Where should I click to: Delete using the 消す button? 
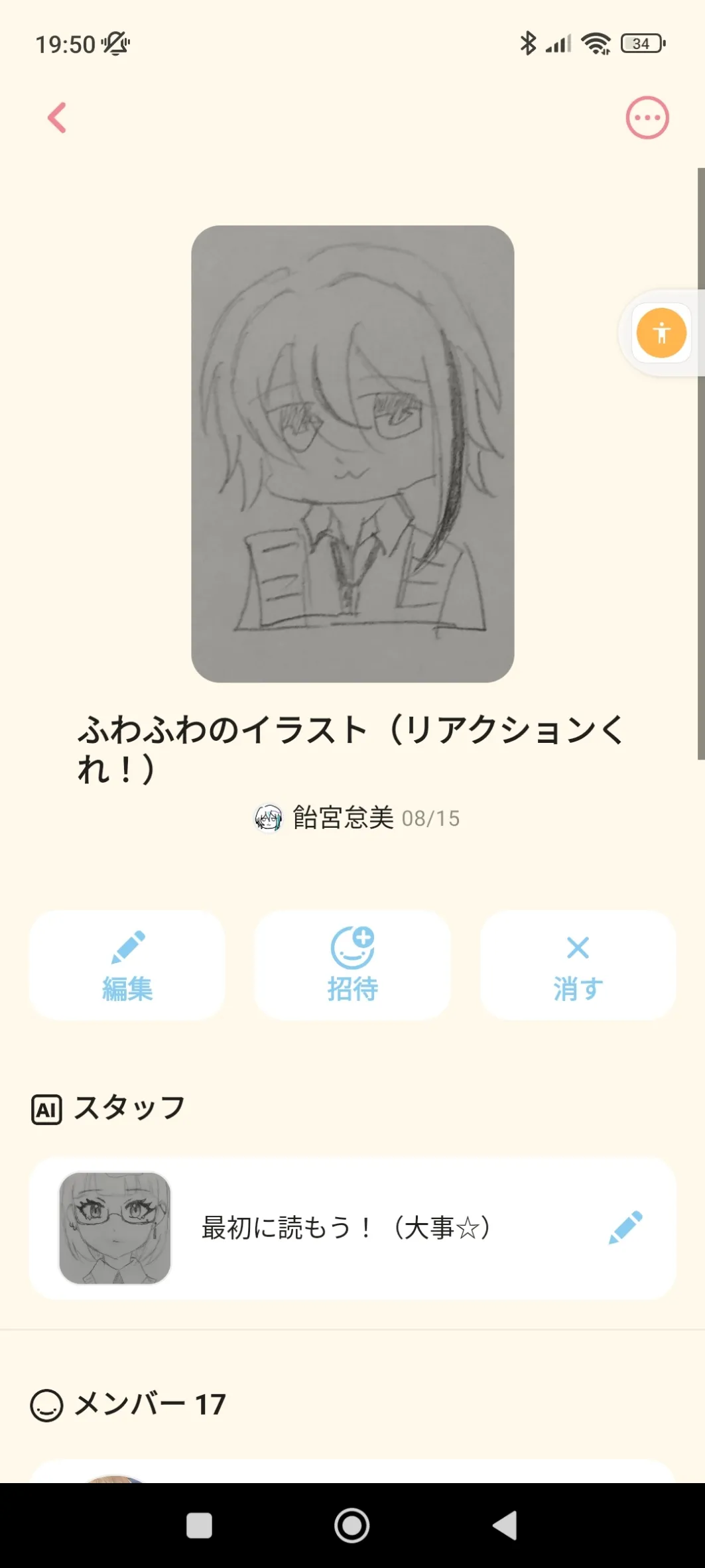pos(578,965)
